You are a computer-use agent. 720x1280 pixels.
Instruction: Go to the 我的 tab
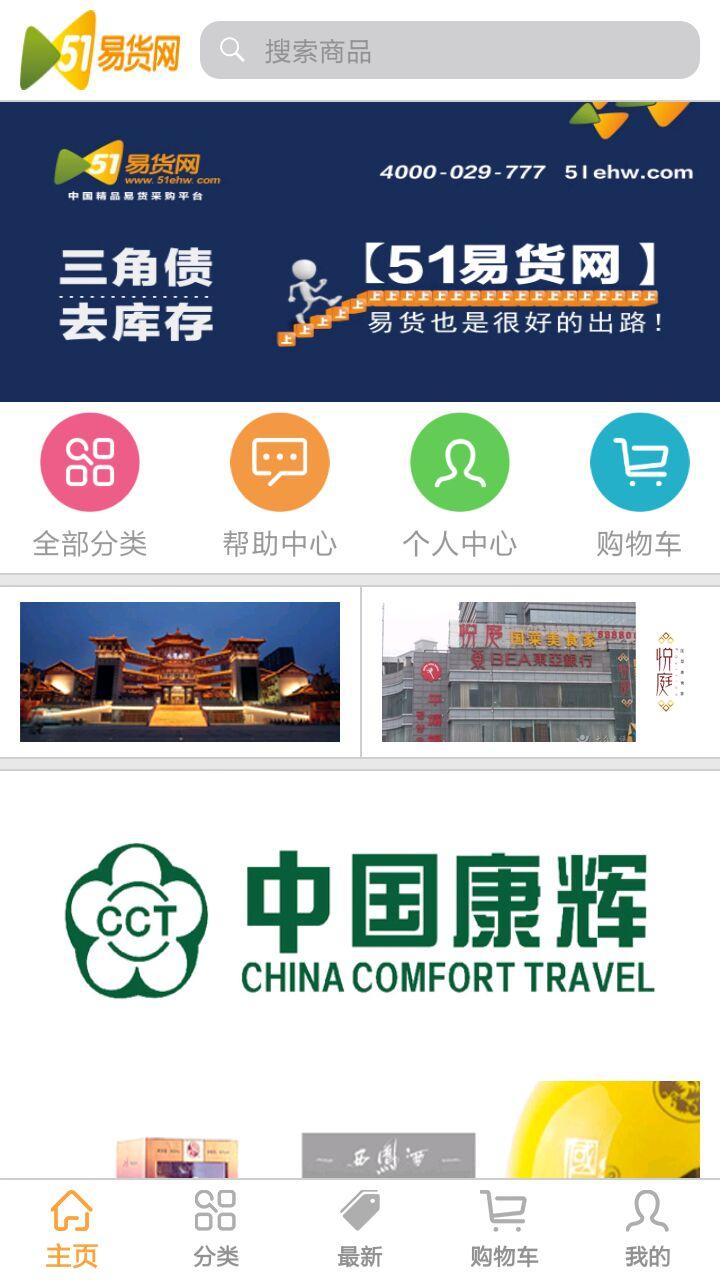click(648, 1229)
